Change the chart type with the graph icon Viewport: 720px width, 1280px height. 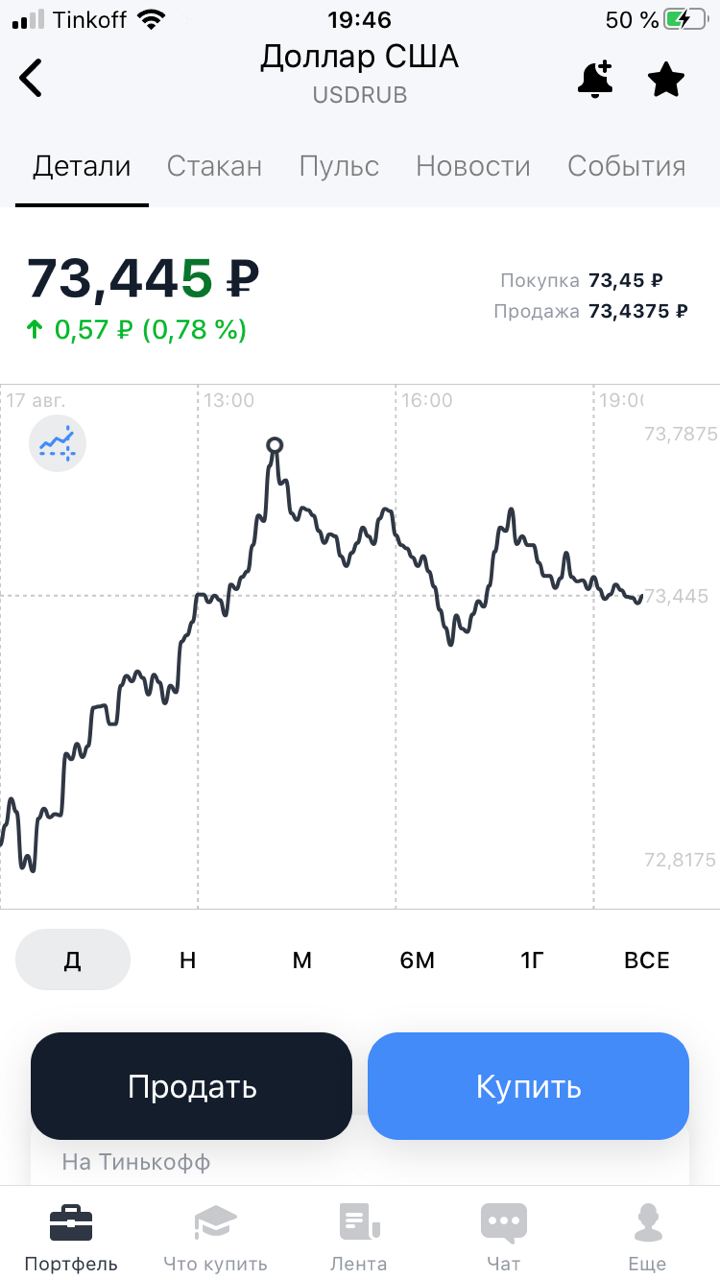tap(58, 443)
